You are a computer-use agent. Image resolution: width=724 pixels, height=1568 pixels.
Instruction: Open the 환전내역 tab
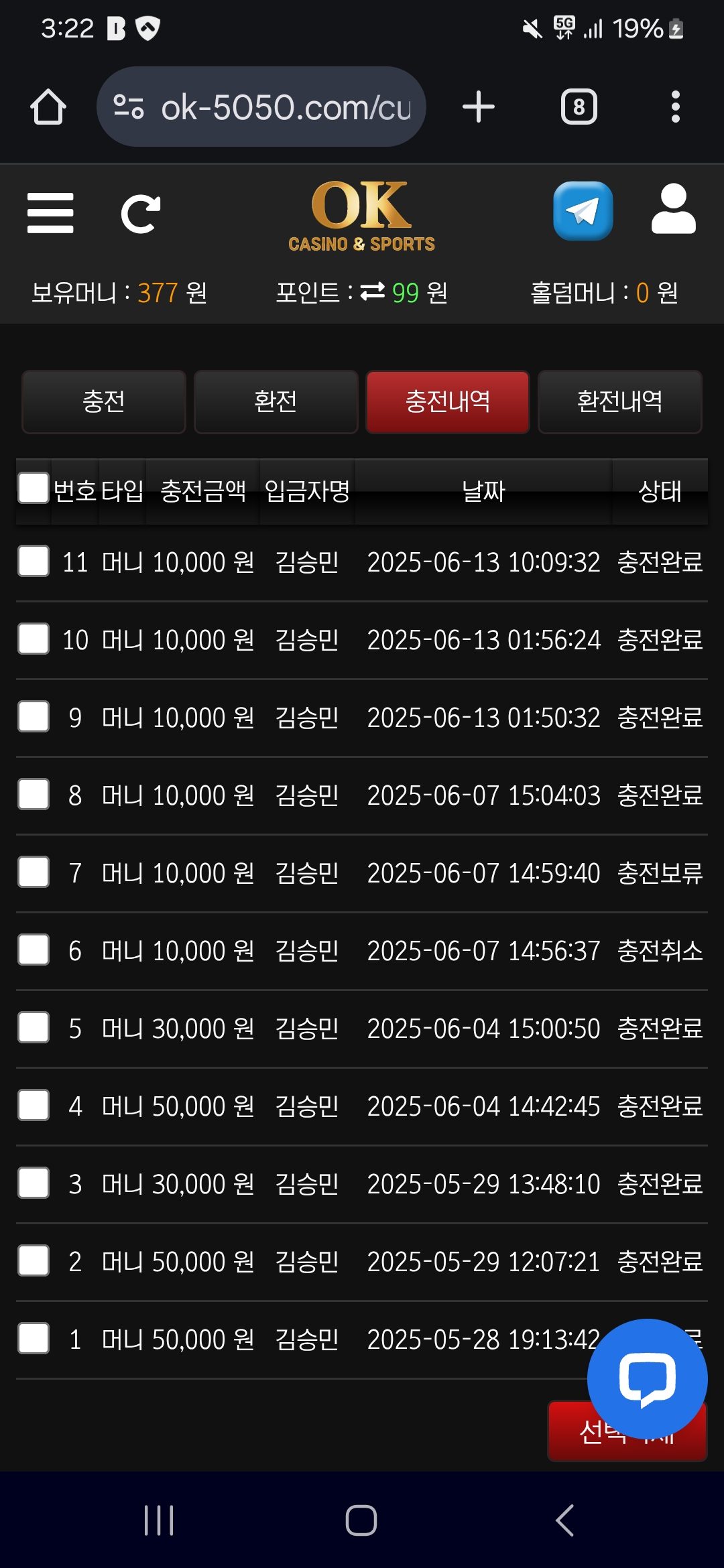click(x=620, y=402)
